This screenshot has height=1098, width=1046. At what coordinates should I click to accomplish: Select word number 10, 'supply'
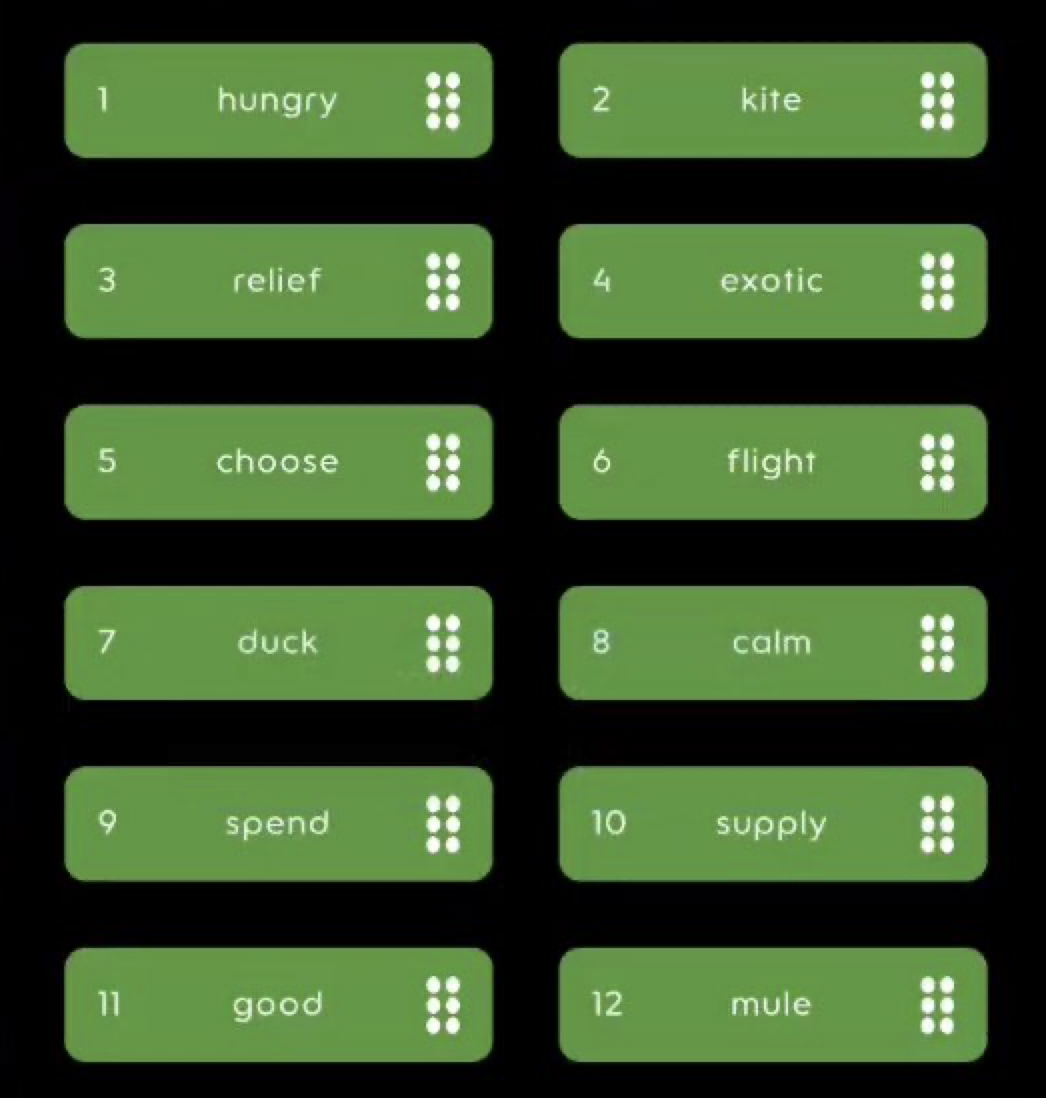[x=771, y=824]
